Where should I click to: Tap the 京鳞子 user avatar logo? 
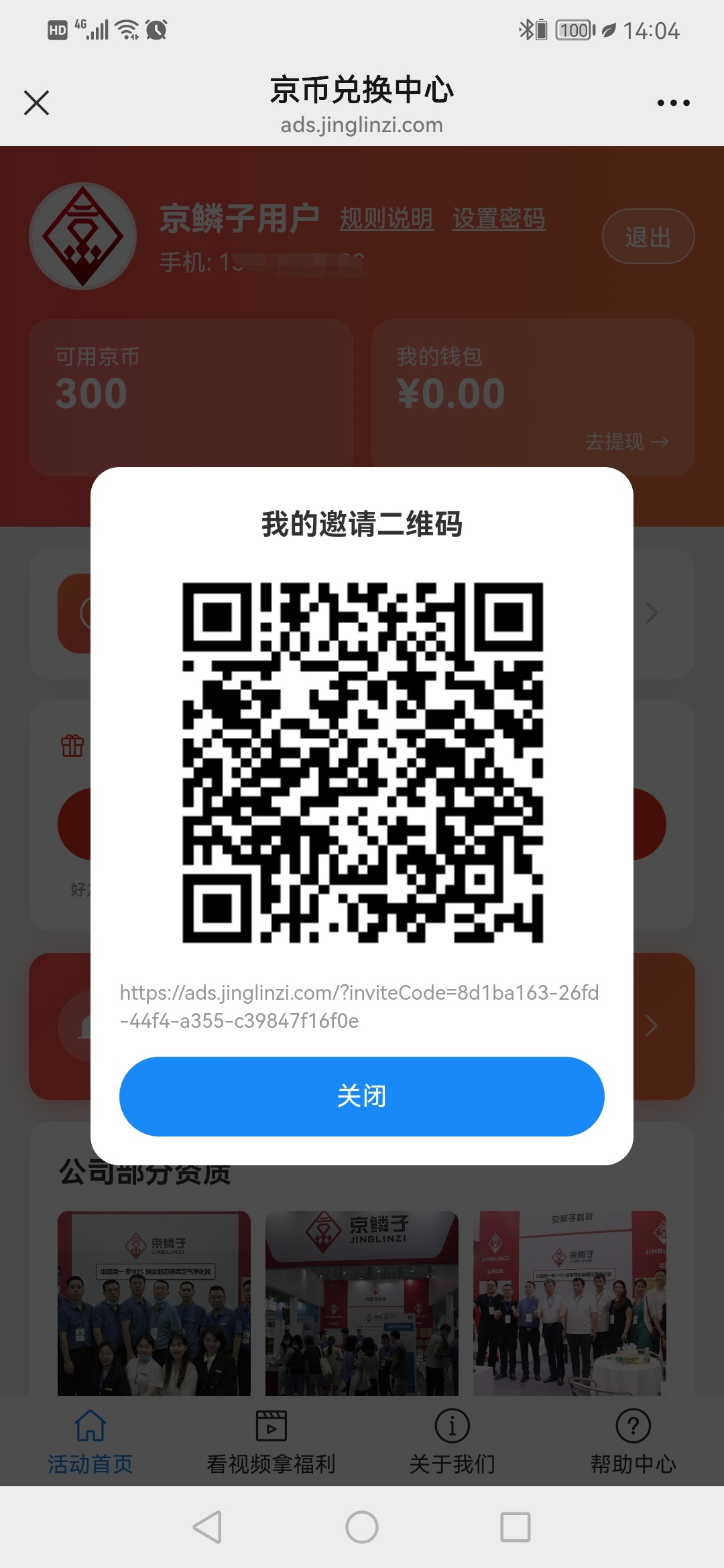click(83, 236)
